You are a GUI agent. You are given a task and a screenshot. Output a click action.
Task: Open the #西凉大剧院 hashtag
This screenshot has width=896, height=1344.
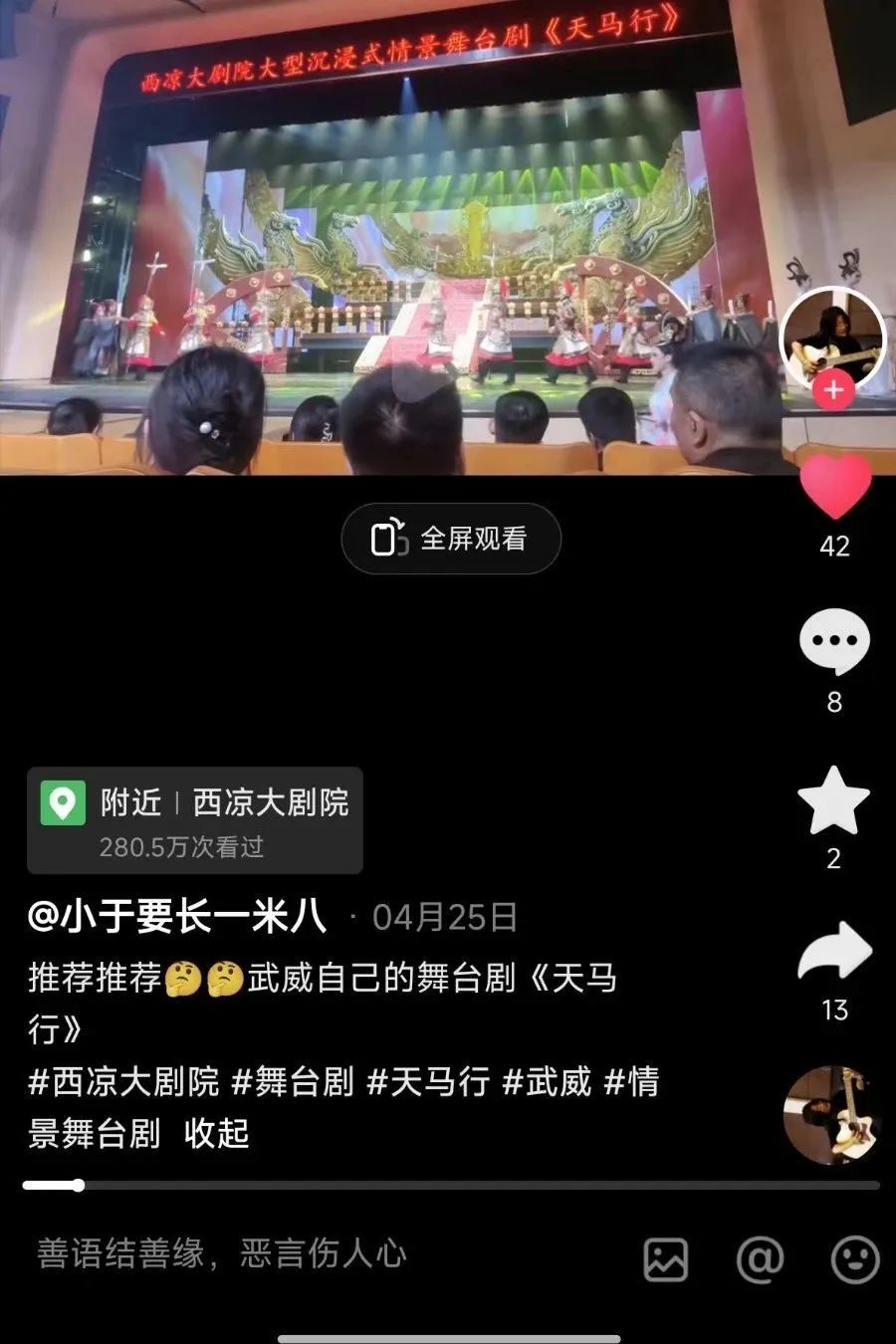tap(123, 1081)
